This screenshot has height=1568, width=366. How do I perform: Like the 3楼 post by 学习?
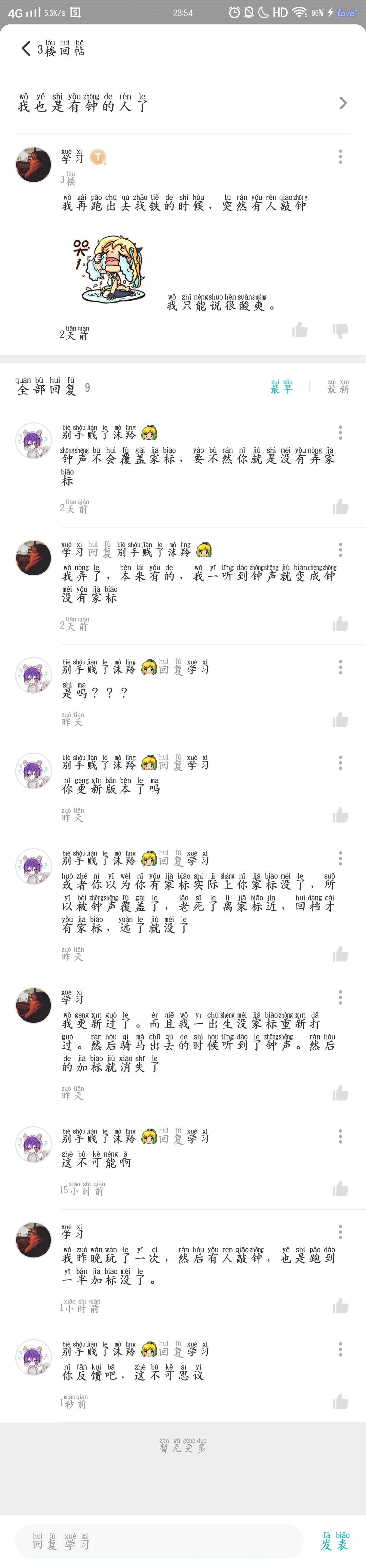pyautogui.click(x=300, y=331)
